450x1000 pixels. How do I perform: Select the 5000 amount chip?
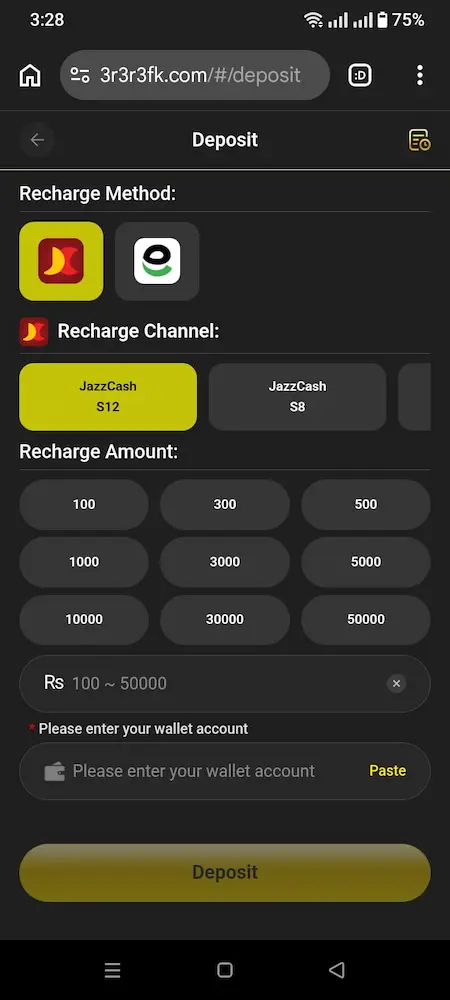366,562
